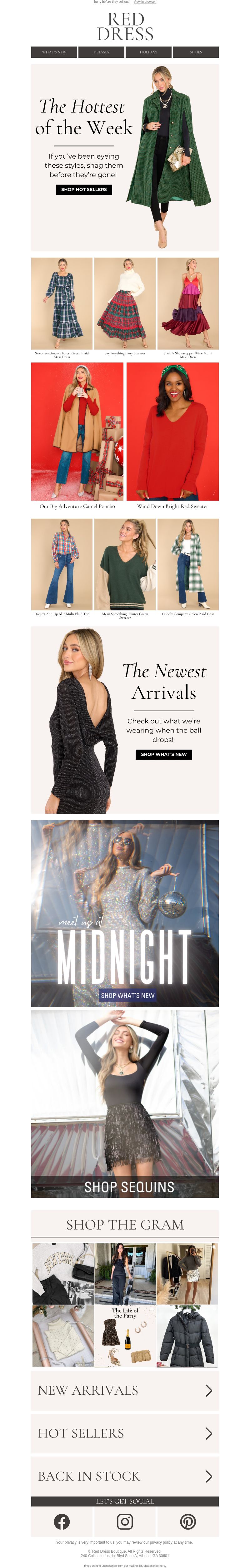View Sweet Sentiments Forest Green Plaid Maxi Dress
This screenshot has height=1568, width=250.
(62, 304)
